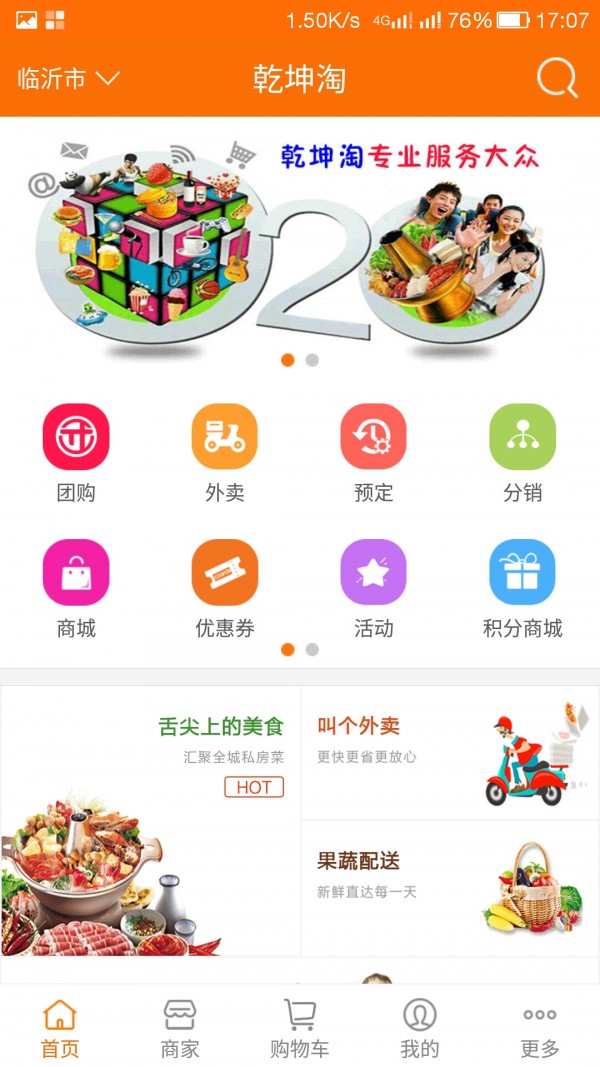Open the 果蔬配送 card
600x1067 pixels.
click(x=450, y=888)
